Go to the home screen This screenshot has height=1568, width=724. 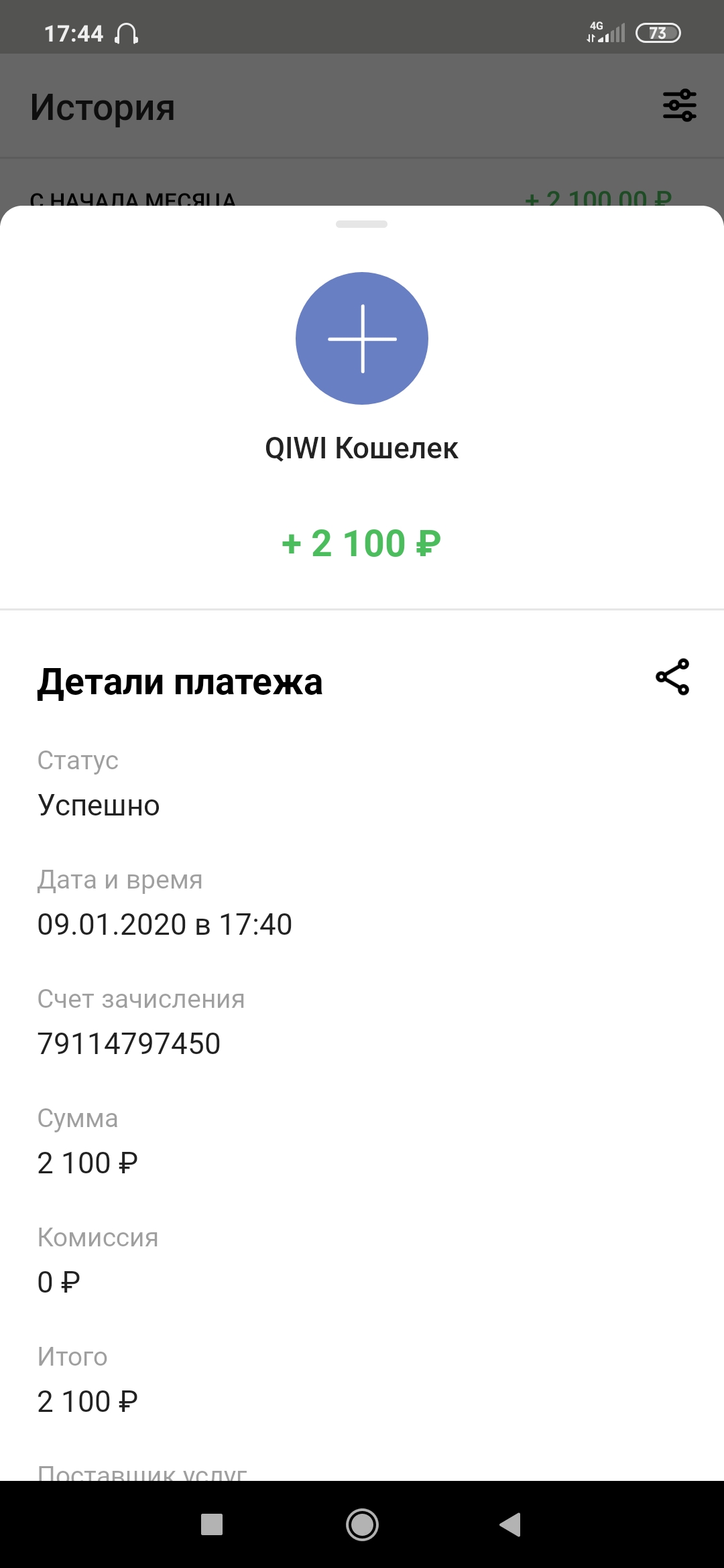[x=362, y=1524]
